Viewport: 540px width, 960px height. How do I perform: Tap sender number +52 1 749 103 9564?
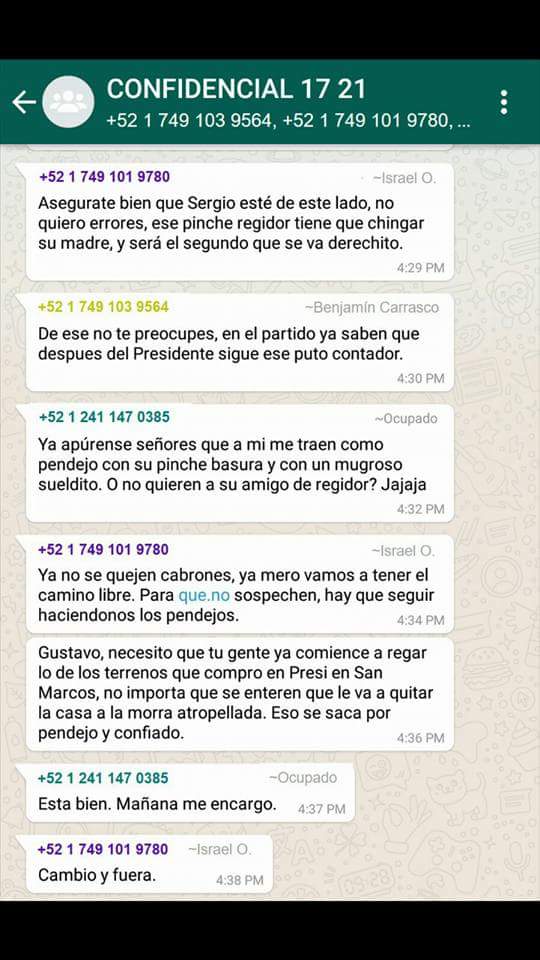[103, 307]
